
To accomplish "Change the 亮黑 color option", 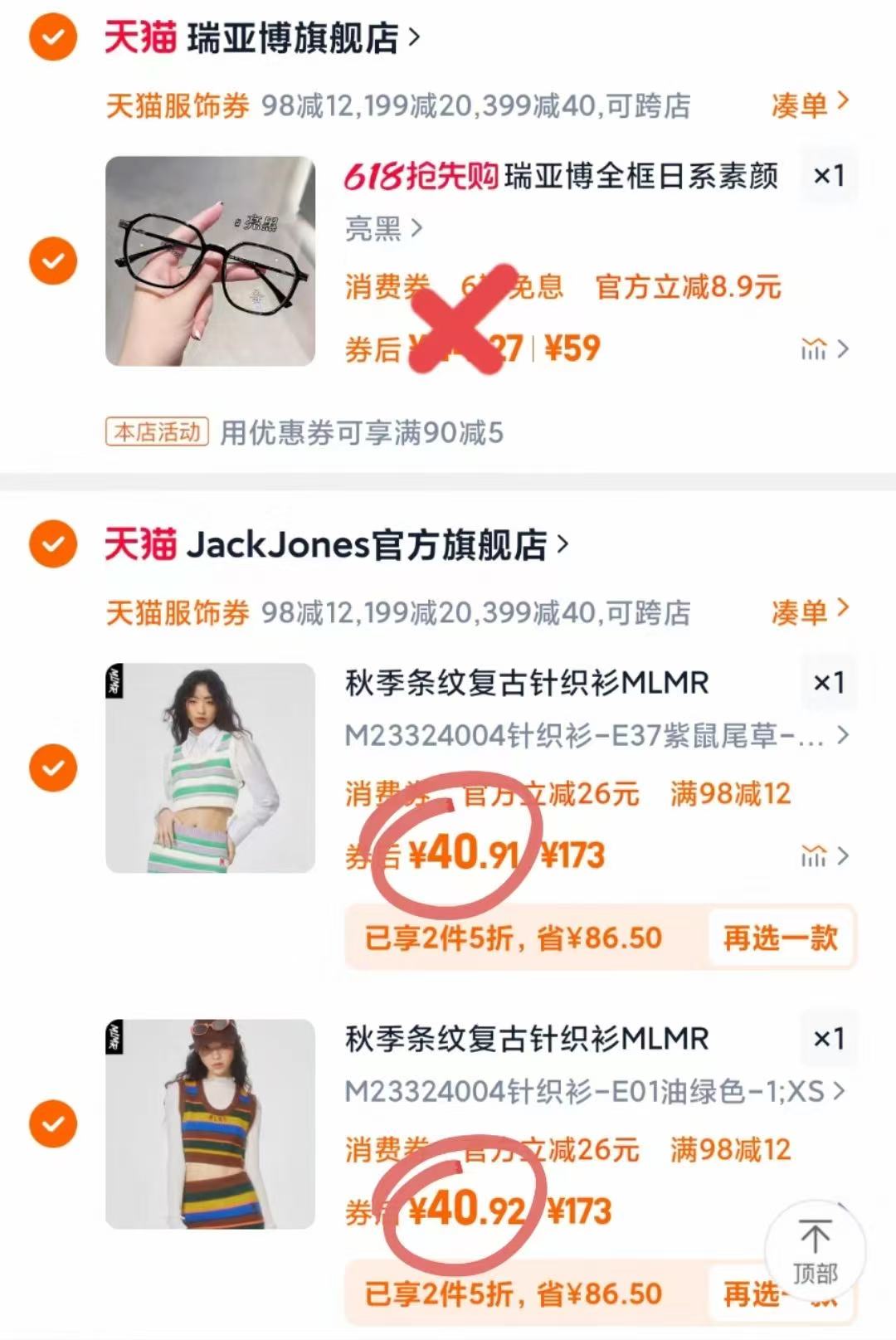I will 383,228.
